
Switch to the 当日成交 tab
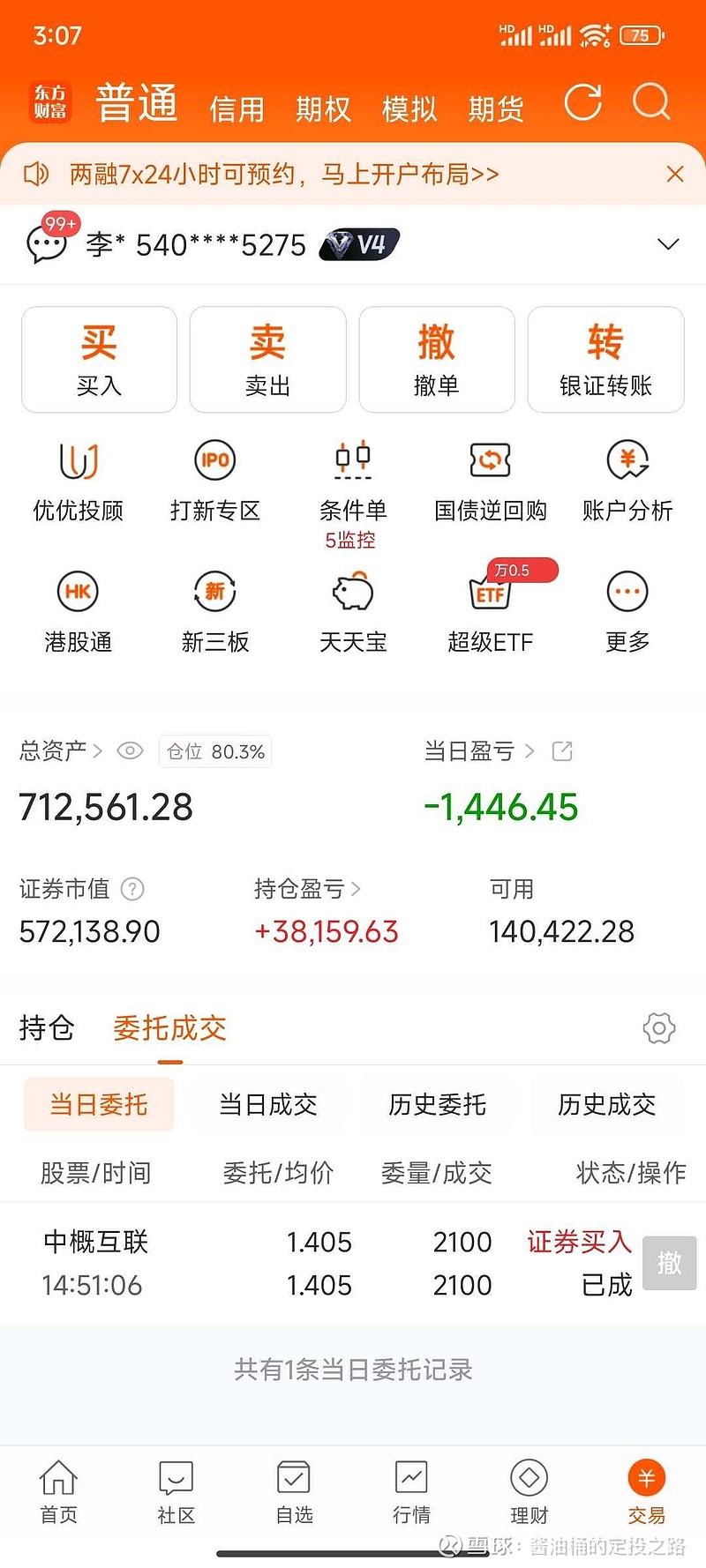point(268,1104)
